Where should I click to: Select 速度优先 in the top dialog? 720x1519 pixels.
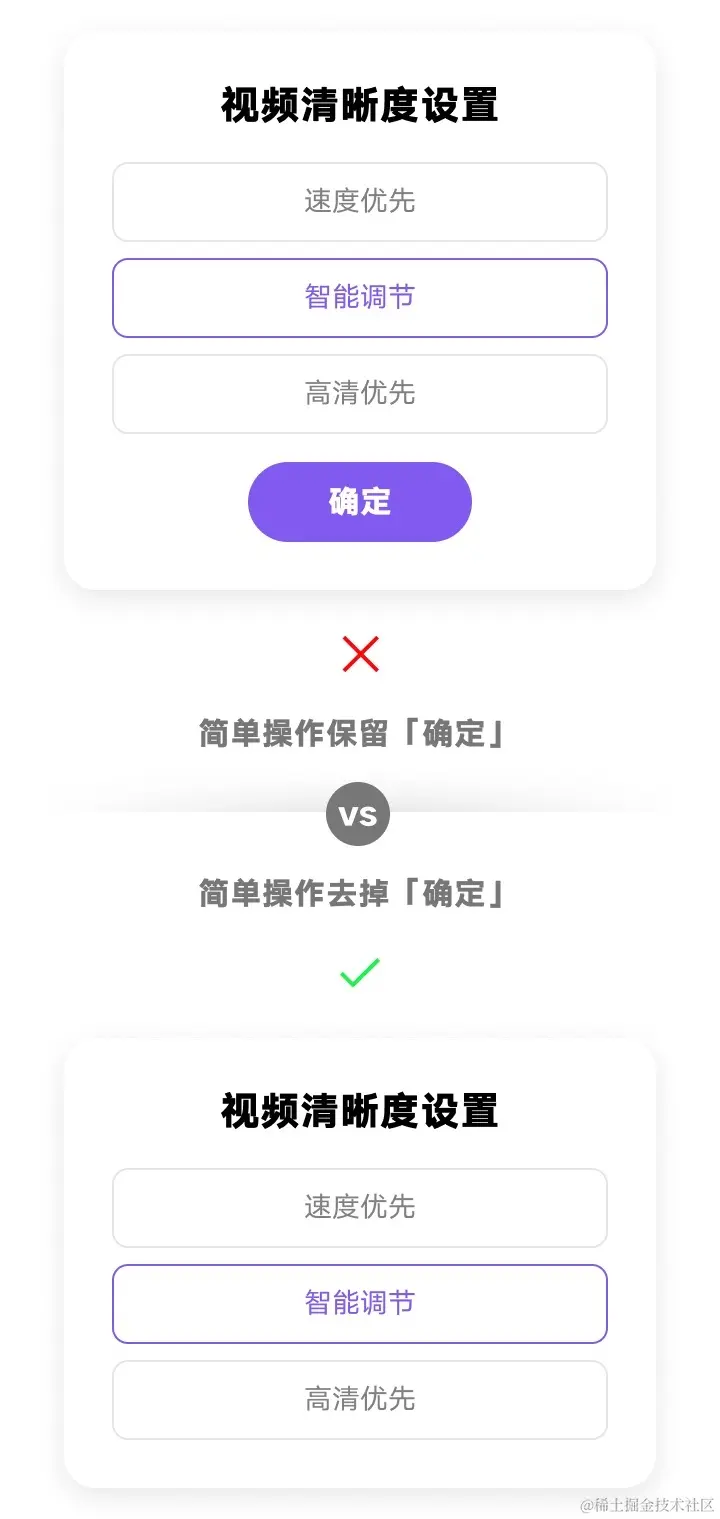[359, 201]
